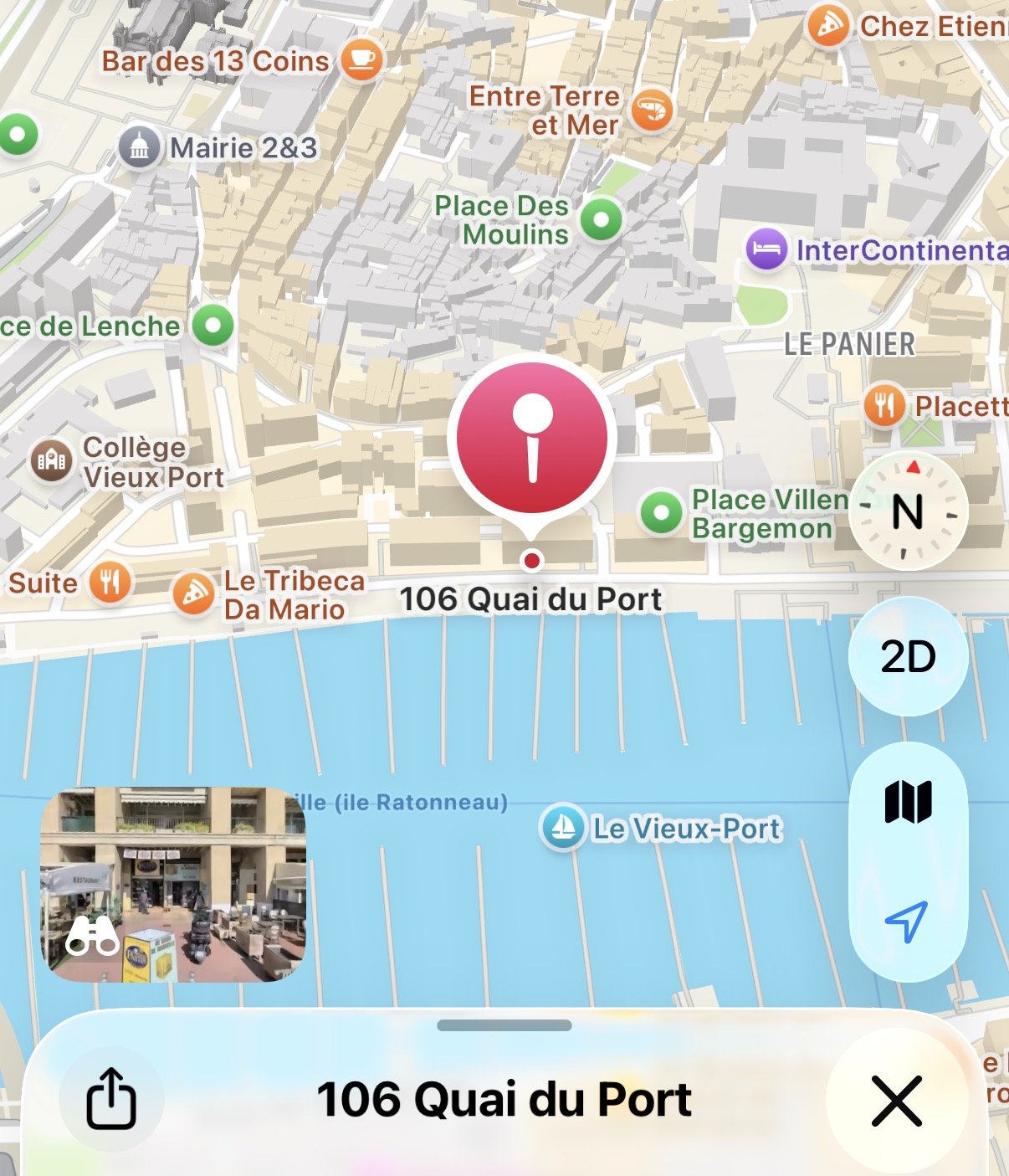Share the 106 Quai du Port location

[111, 1098]
